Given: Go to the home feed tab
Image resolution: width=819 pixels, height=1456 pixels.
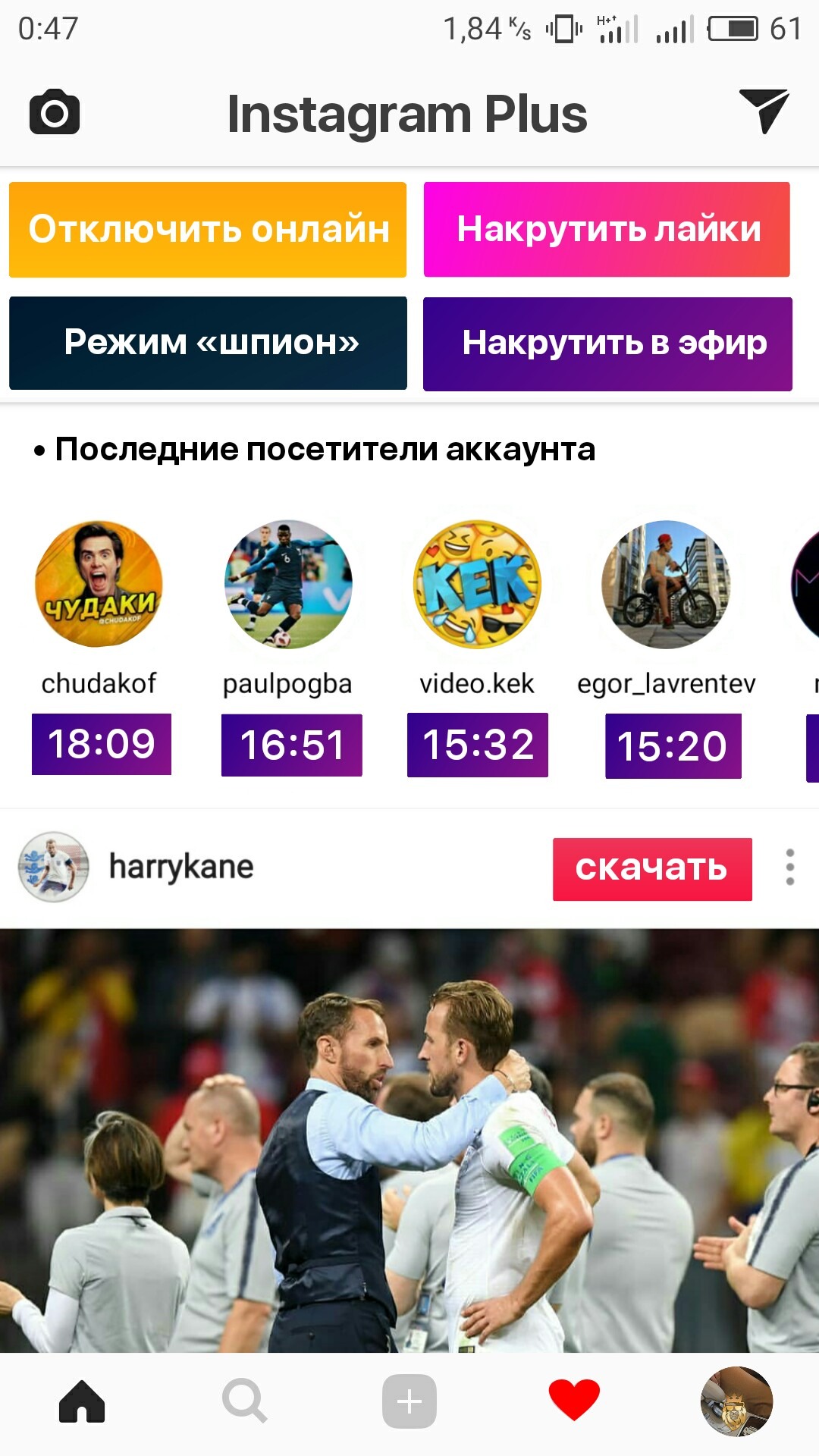Looking at the screenshot, I should click(82, 1401).
